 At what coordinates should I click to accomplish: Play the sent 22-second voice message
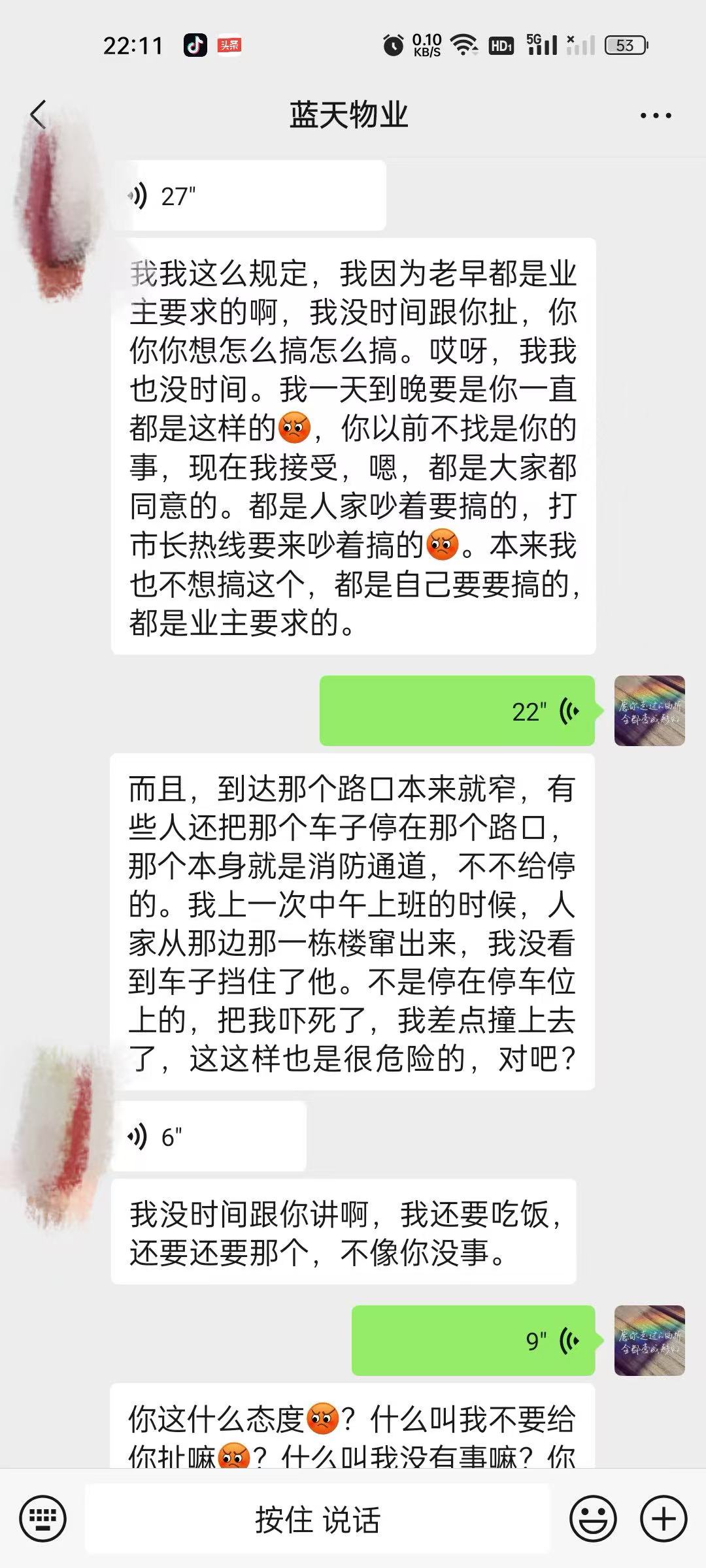[456, 711]
